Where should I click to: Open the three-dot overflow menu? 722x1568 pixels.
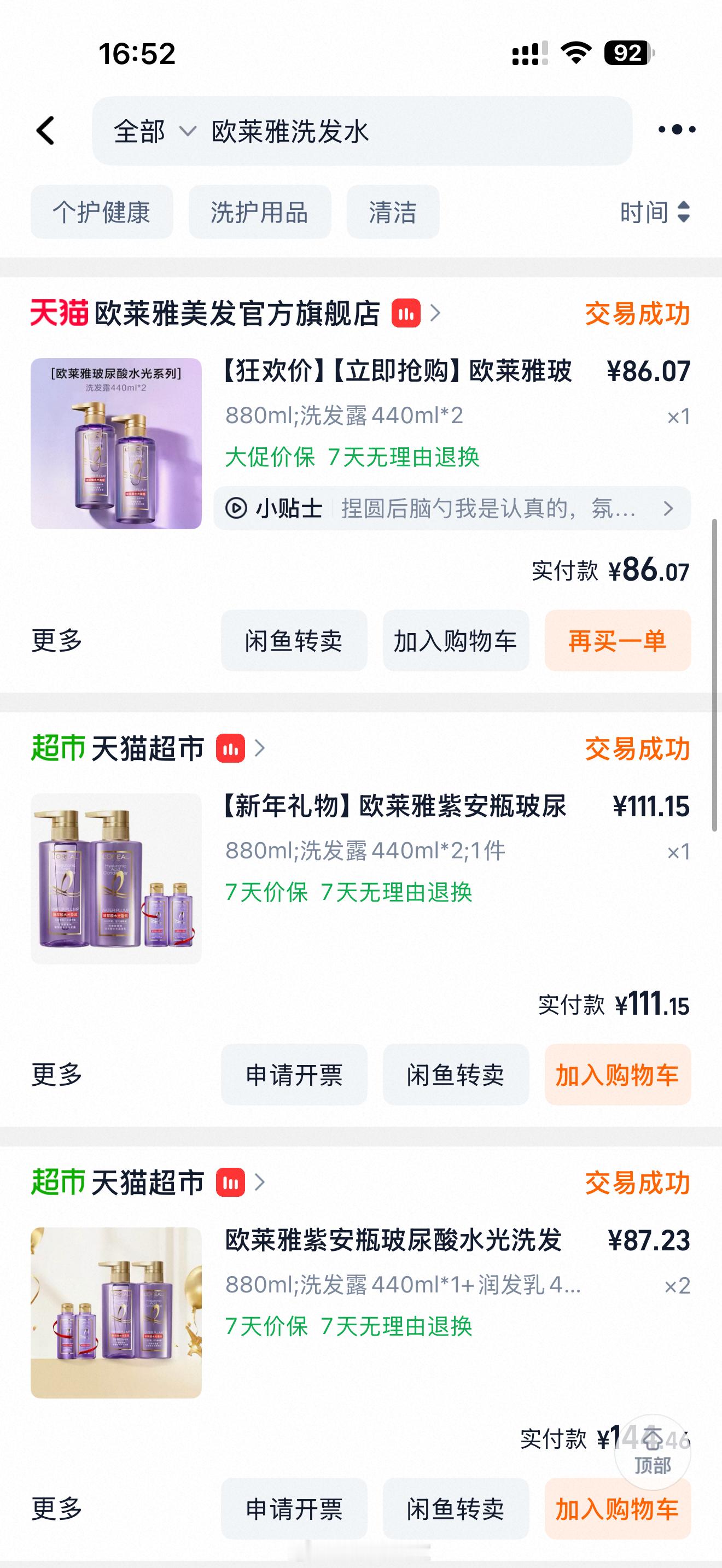coord(677,130)
